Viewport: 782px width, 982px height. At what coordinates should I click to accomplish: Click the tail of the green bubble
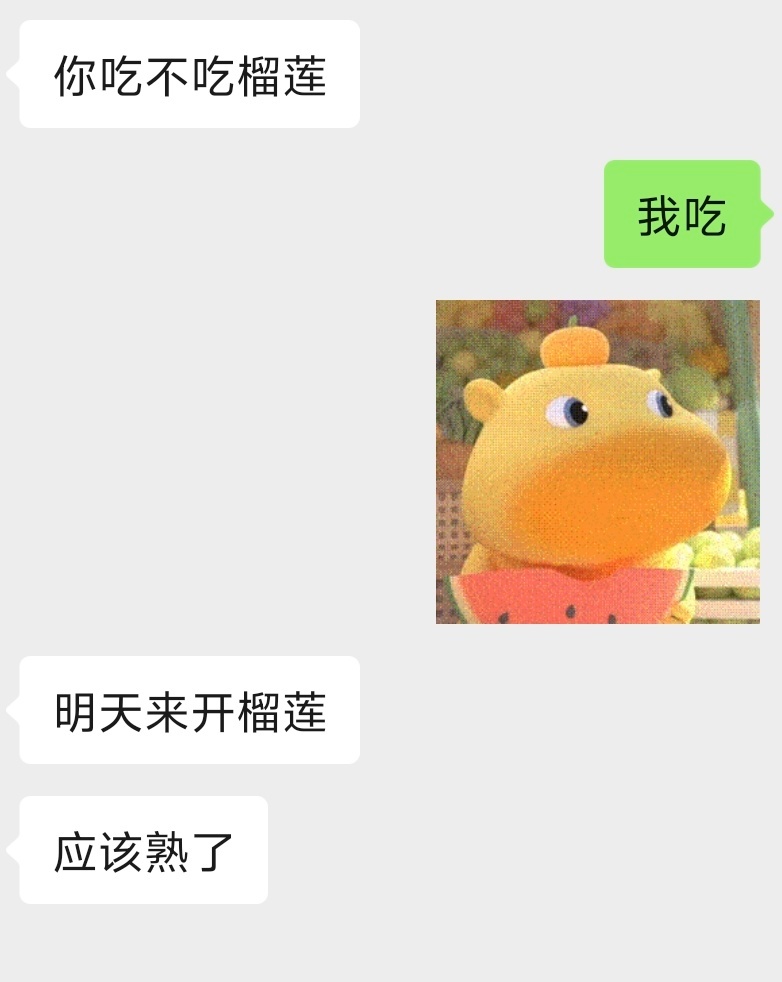(x=765, y=212)
